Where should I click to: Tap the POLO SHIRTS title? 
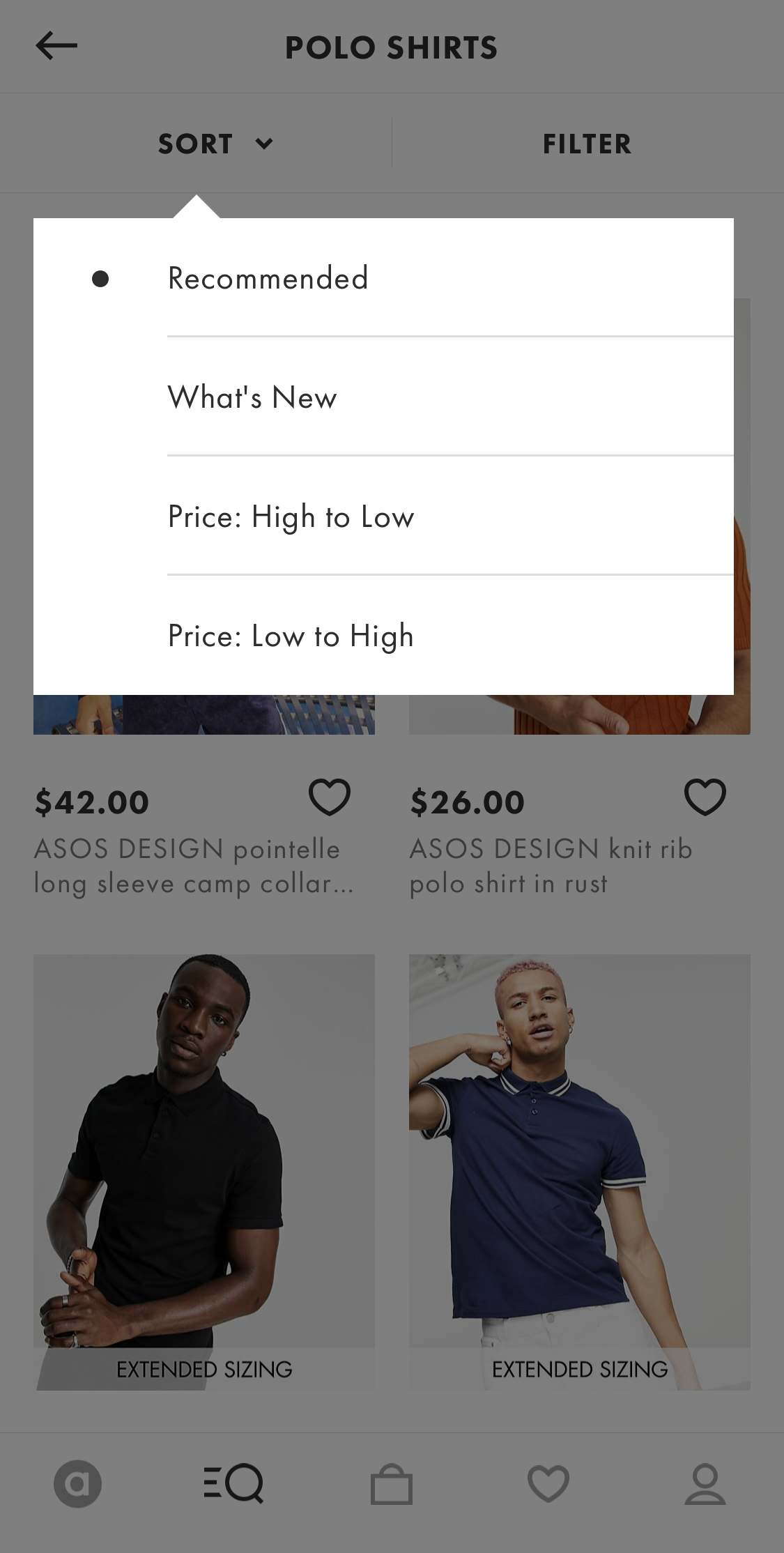click(392, 47)
